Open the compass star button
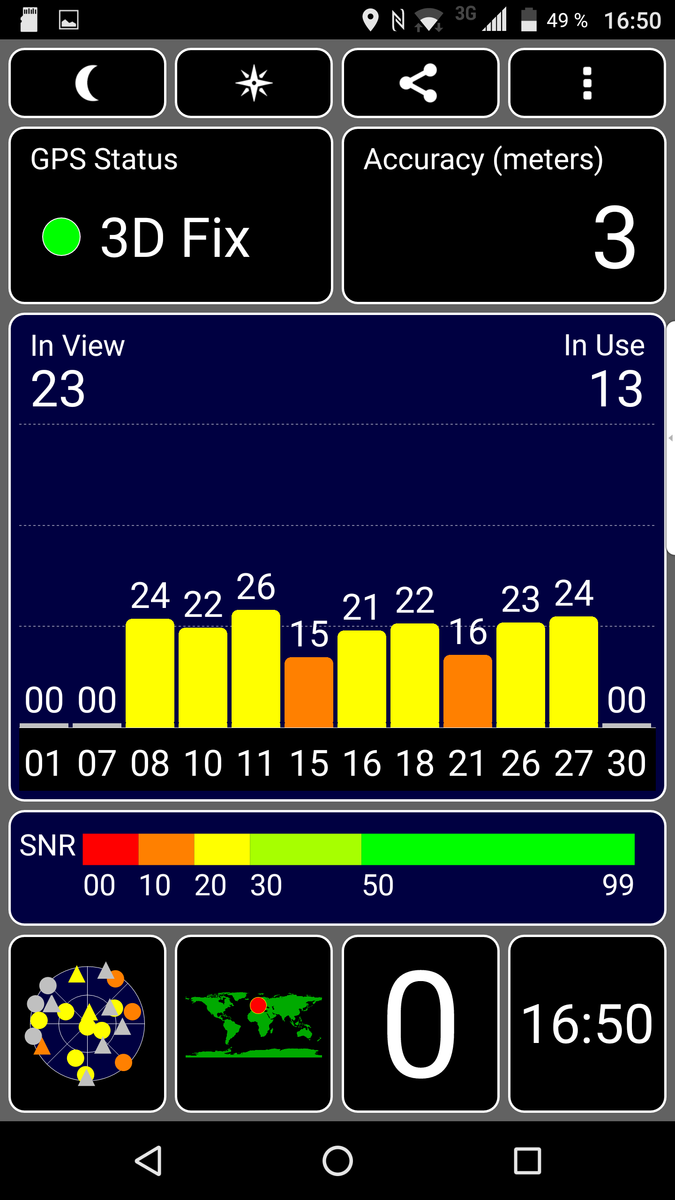The image size is (675, 1200). tap(254, 83)
